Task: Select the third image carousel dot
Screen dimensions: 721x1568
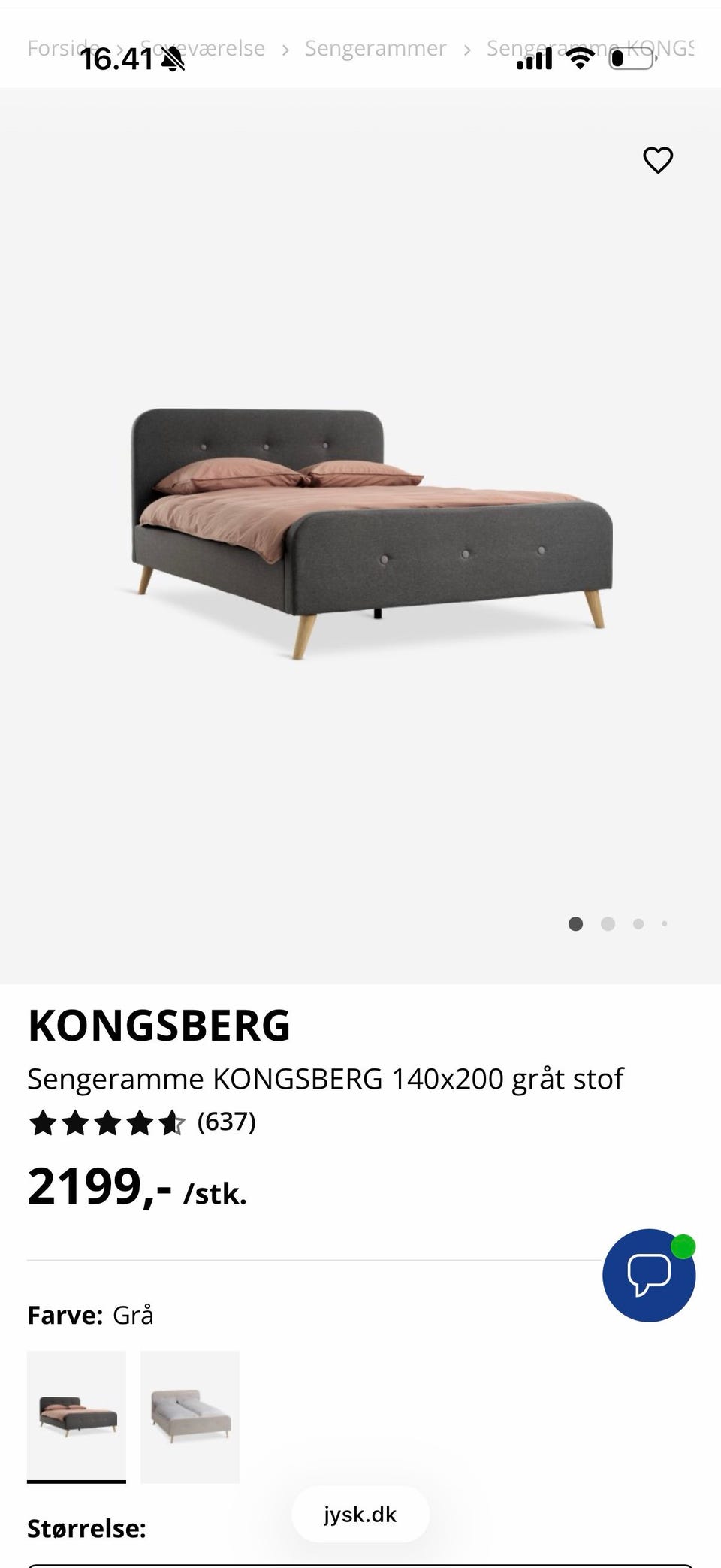Action: (638, 923)
